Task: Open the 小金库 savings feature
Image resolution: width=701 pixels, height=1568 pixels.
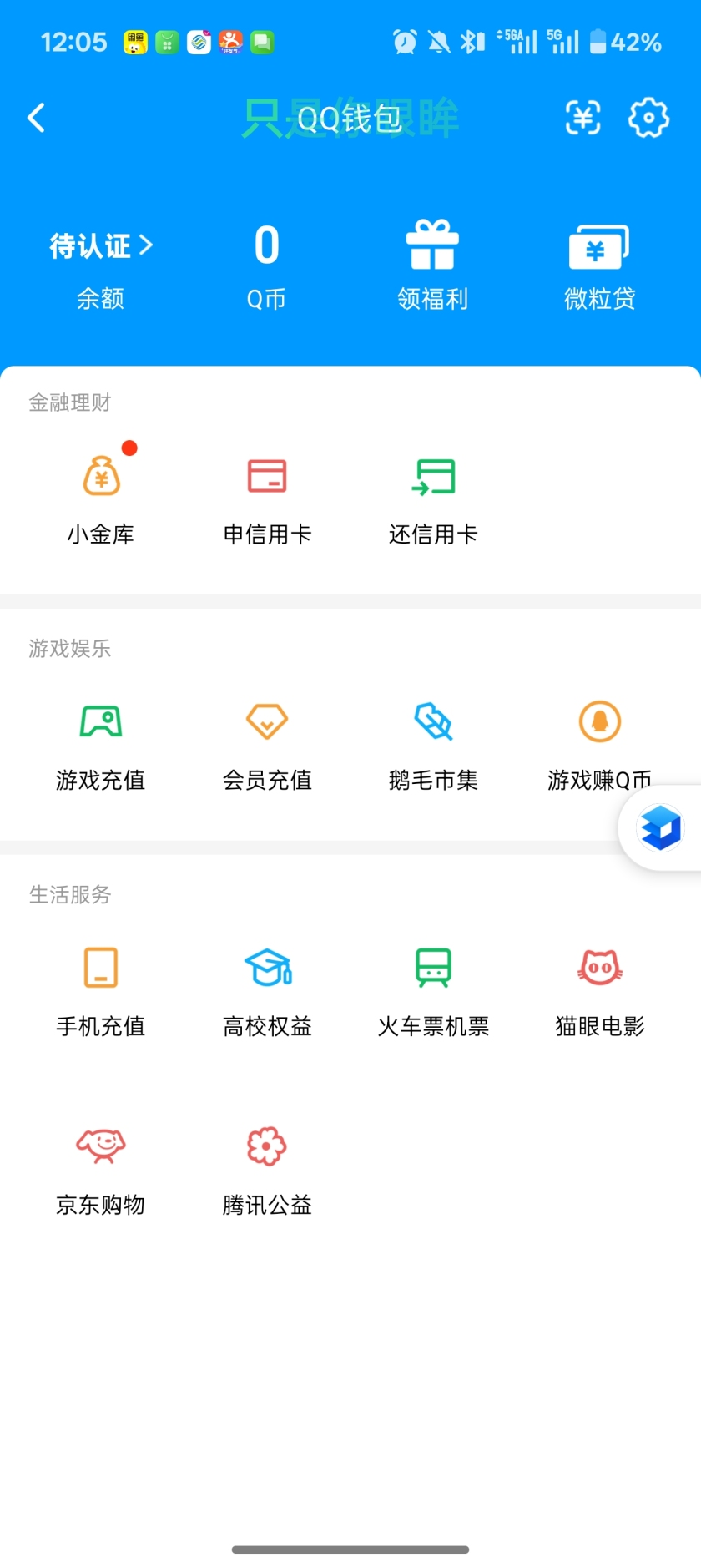Action: 100,493
